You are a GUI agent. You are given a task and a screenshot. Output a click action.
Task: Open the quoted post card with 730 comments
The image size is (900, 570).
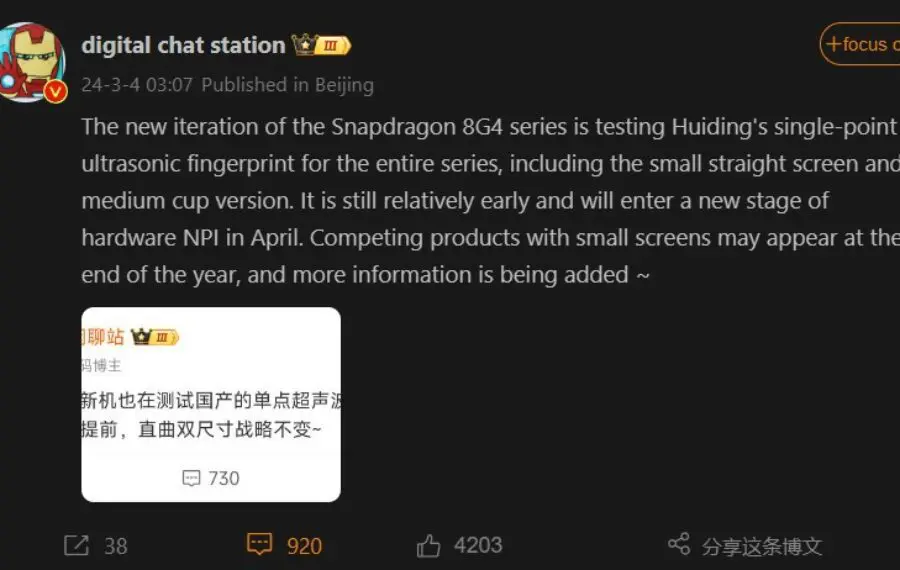click(211, 404)
